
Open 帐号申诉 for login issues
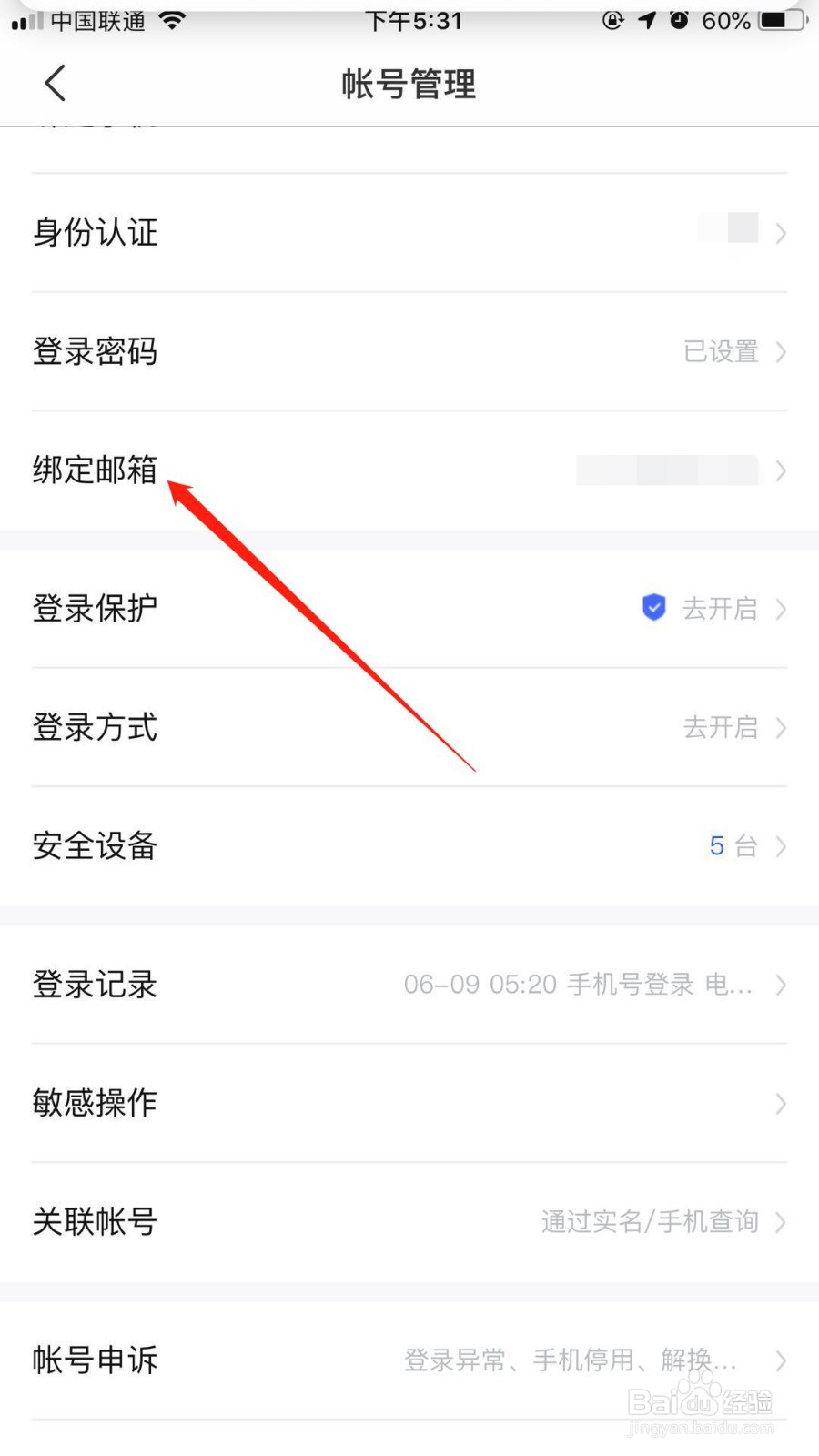(x=409, y=1360)
